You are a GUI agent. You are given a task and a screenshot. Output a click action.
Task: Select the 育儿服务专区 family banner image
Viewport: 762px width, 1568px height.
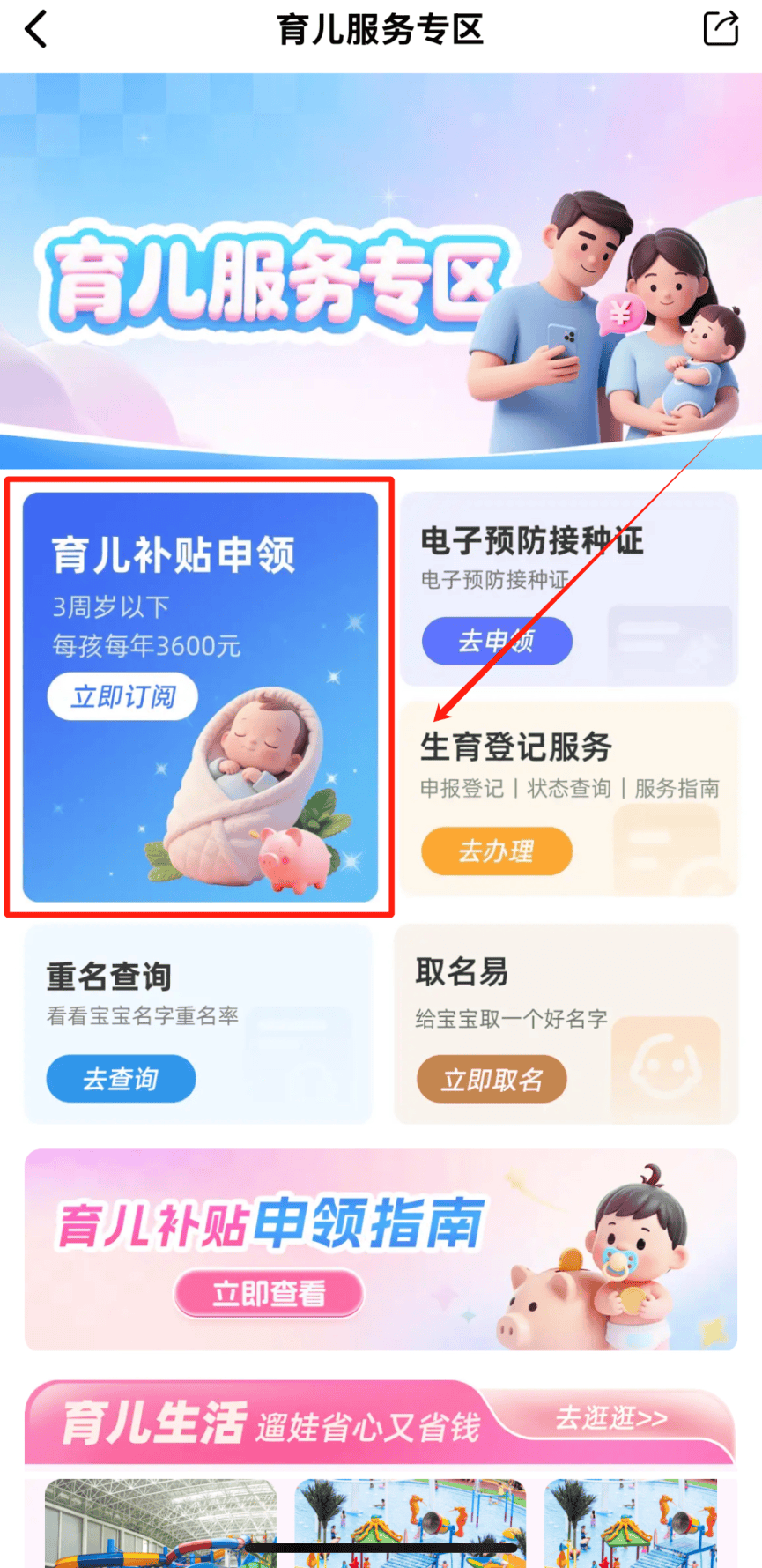(381, 264)
